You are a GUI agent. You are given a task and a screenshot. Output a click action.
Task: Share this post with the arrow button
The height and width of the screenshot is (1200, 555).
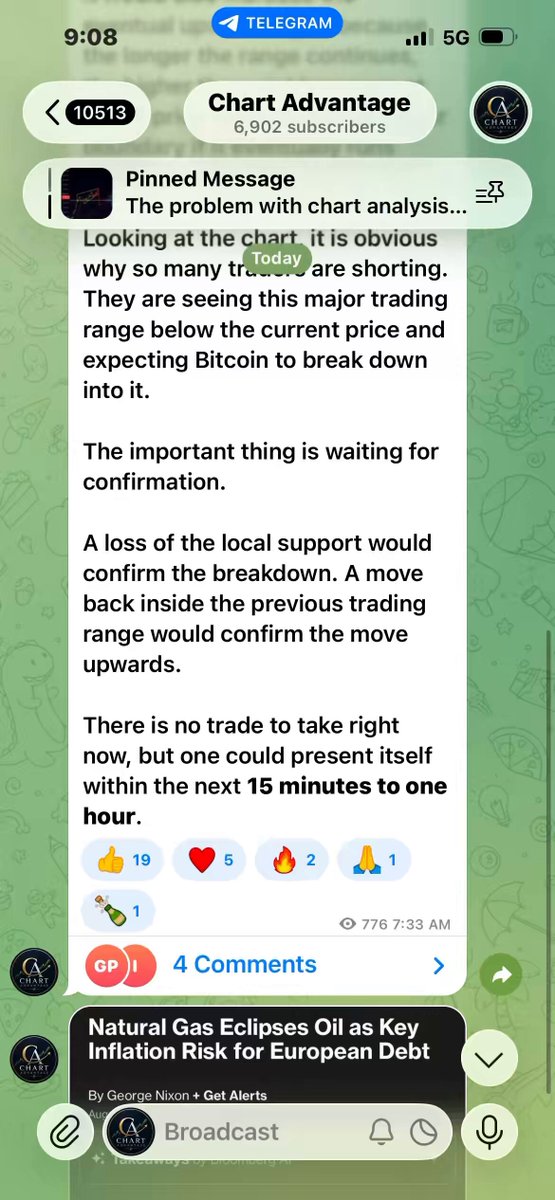pos(501,974)
